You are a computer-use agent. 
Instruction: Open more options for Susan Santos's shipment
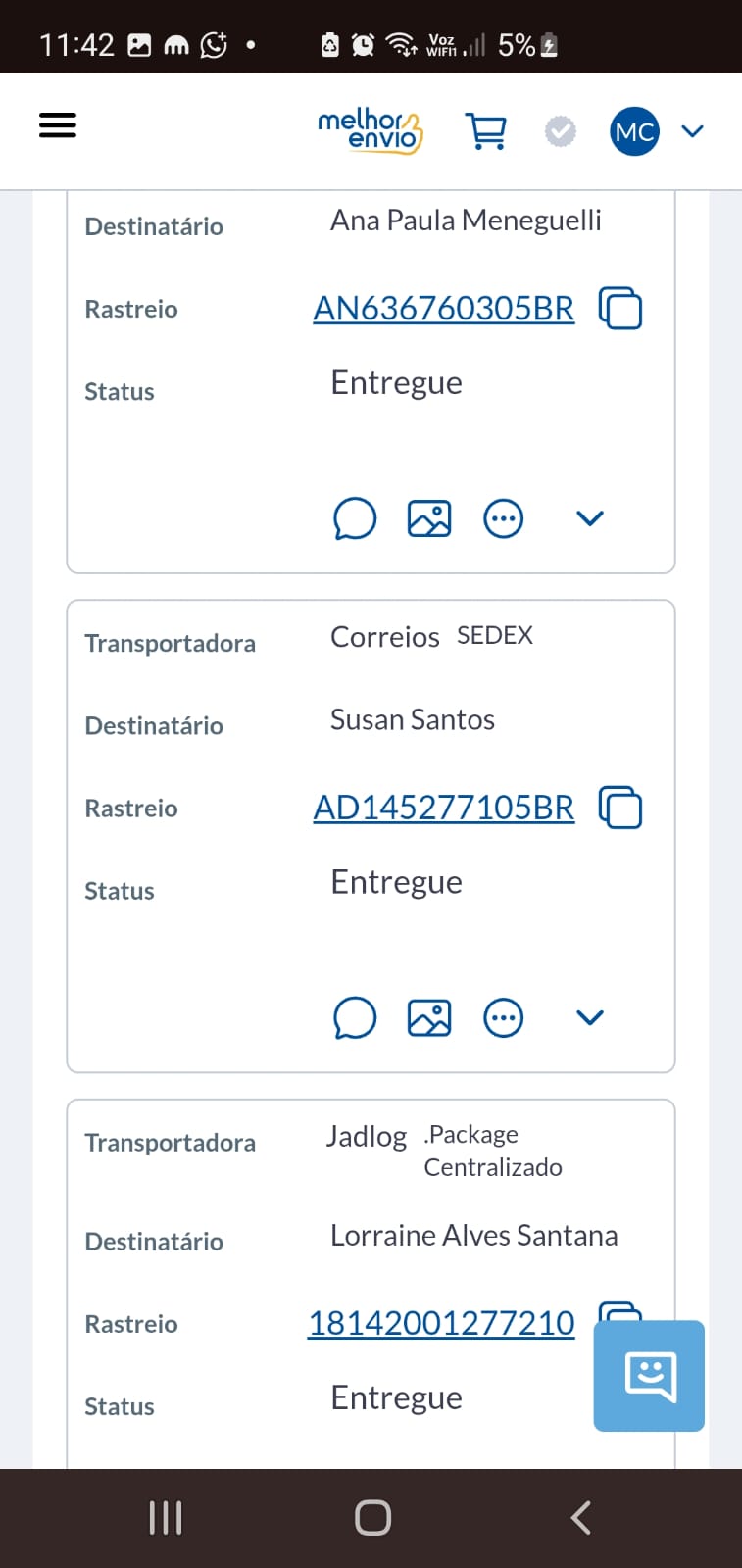(504, 1017)
